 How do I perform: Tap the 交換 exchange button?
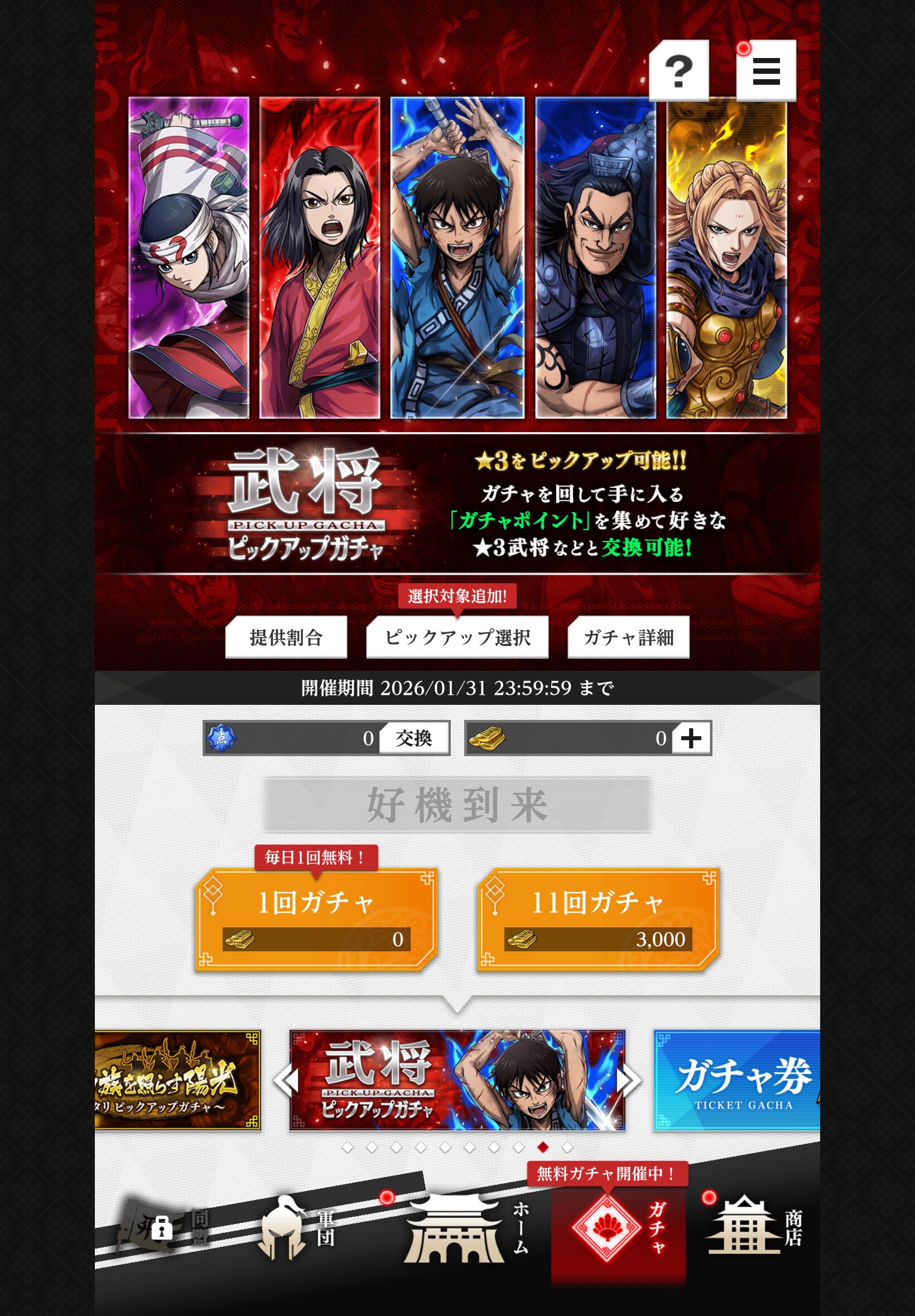(x=413, y=738)
